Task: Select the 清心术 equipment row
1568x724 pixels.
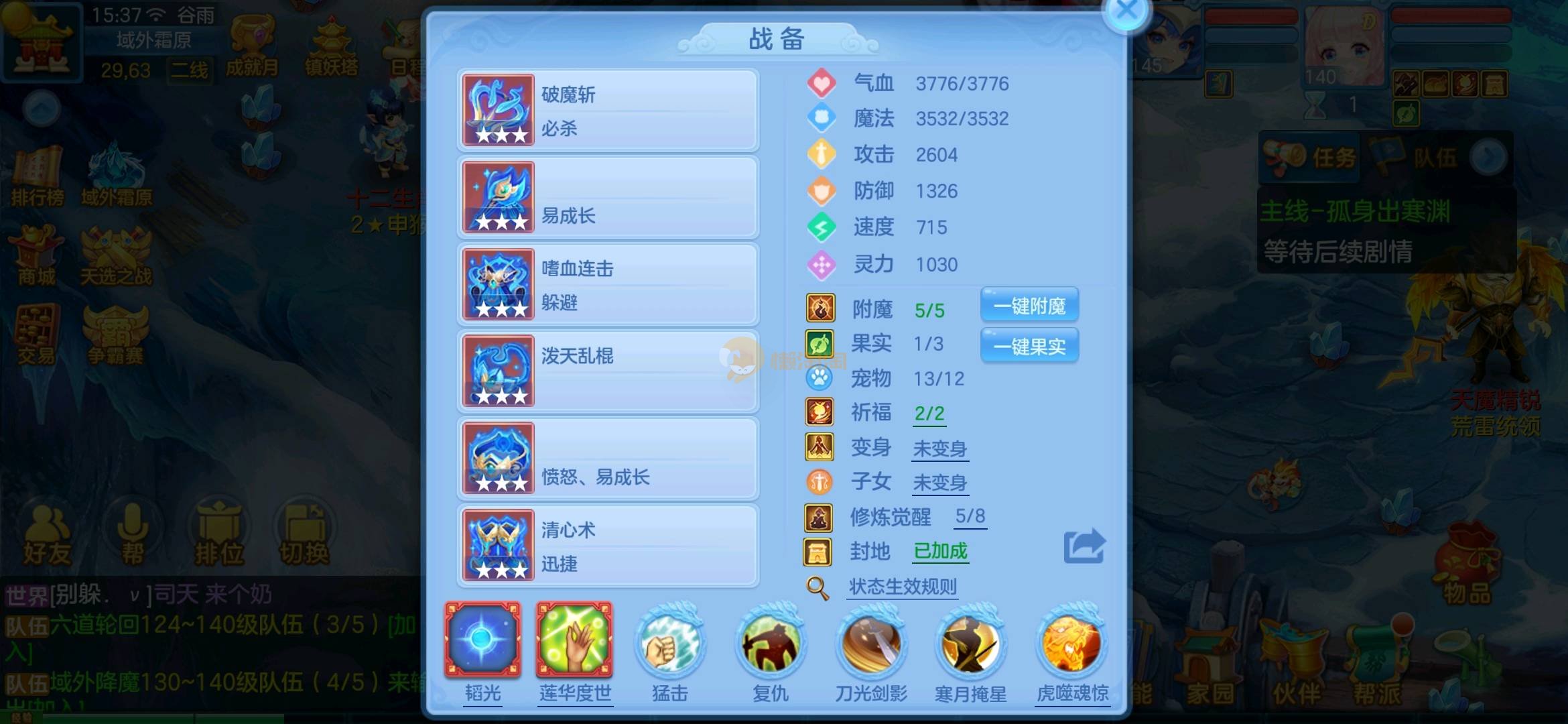Action: 608,546
